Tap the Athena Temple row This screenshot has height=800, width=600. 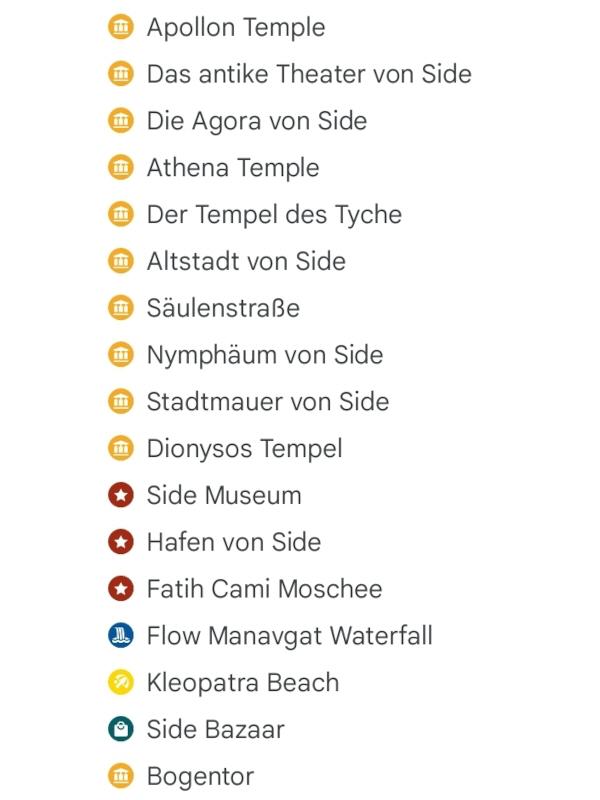pos(232,168)
